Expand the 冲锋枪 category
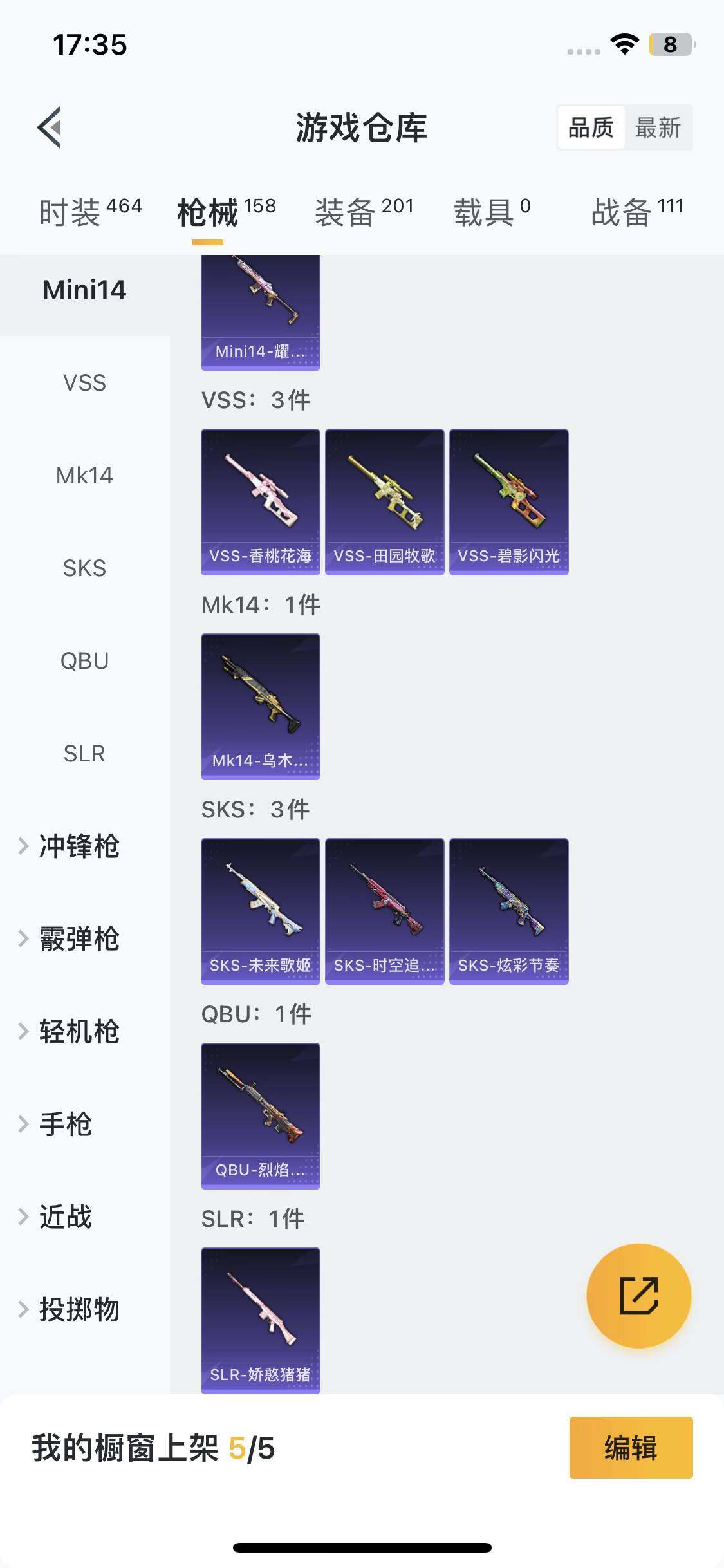The width and height of the screenshot is (724, 1568). tap(79, 846)
